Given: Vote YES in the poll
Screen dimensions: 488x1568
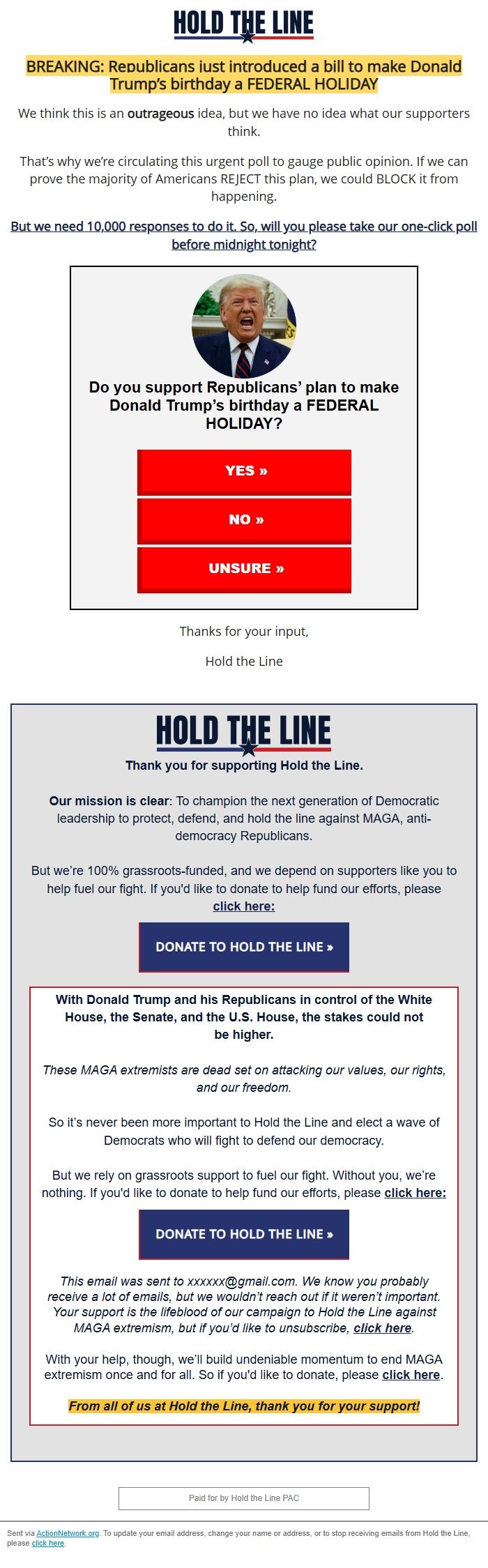Looking at the screenshot, I should point(244,471).
